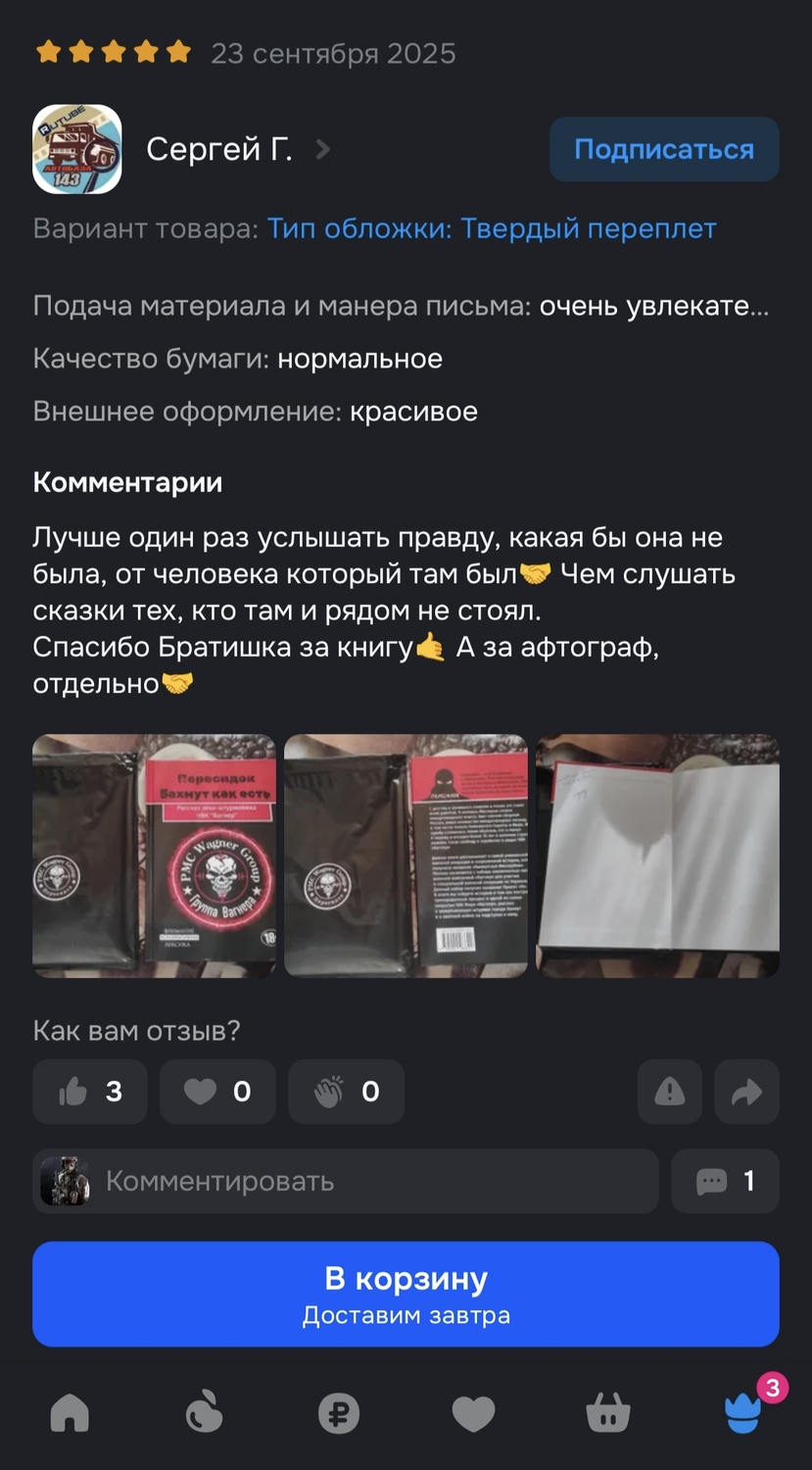The width and height of the screenshot is (812, 1470).
Task: View the one comment on review
Action: pyautogui.click(x=725, y=1181)
